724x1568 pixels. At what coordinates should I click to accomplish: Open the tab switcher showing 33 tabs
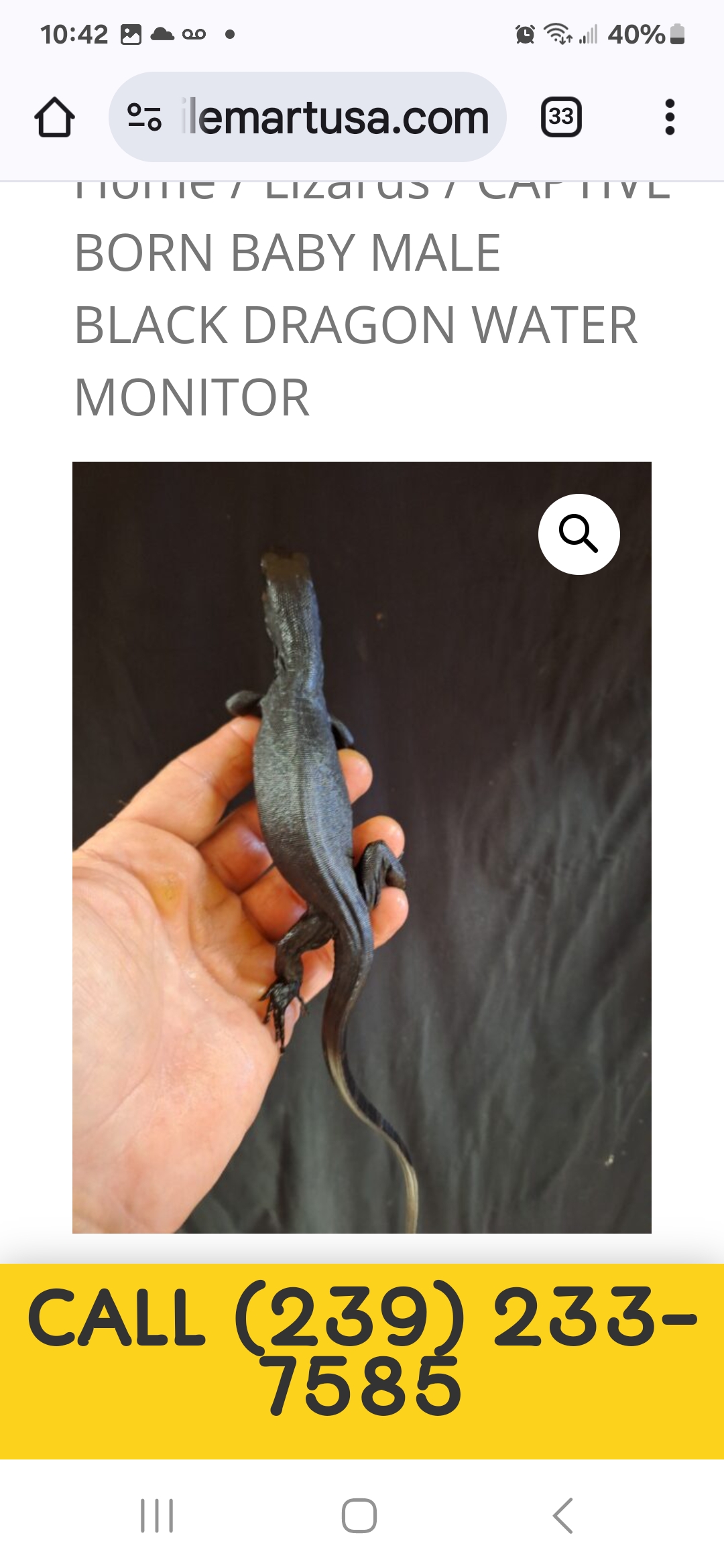coord(561,117)
